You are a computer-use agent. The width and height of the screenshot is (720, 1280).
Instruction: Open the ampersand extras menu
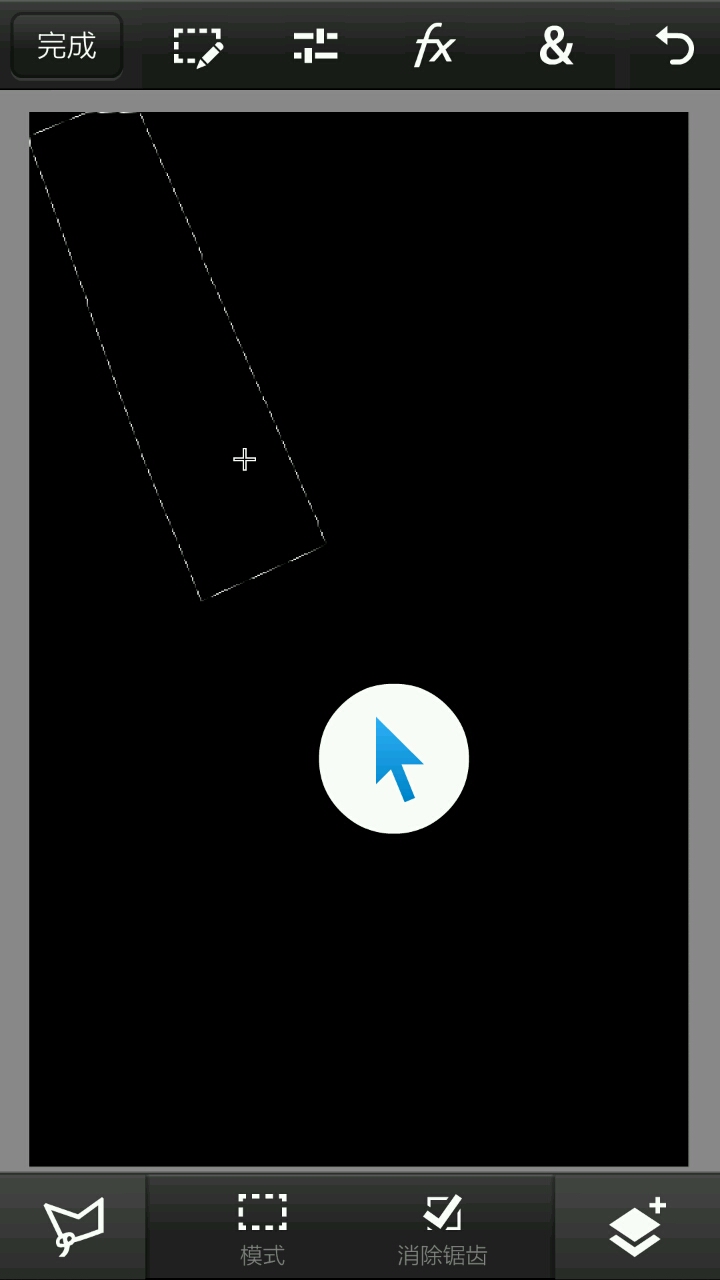(x=556, y=46)
